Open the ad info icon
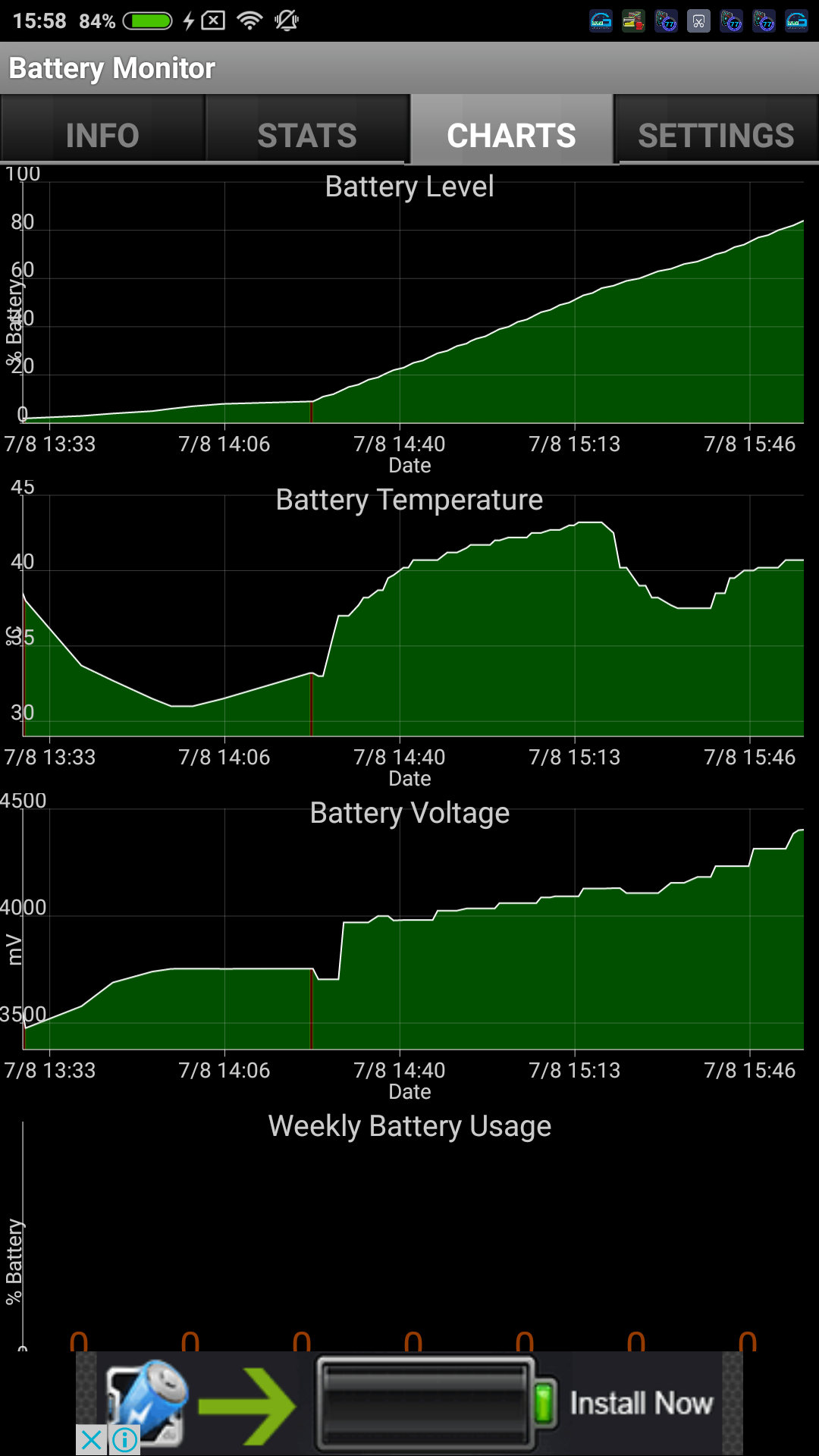 [x=125, y=1439]
